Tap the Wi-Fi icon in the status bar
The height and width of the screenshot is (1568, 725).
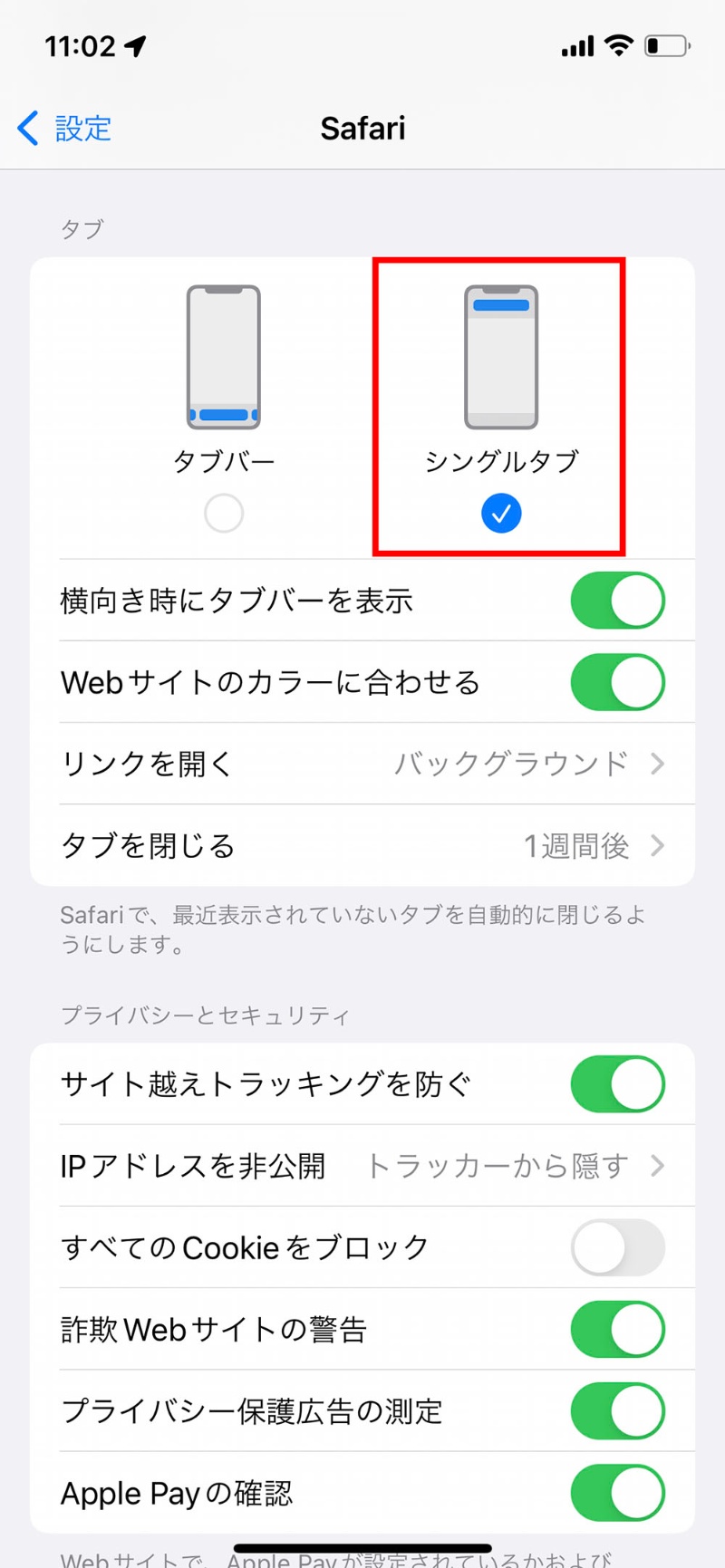(x=619, y=45)
